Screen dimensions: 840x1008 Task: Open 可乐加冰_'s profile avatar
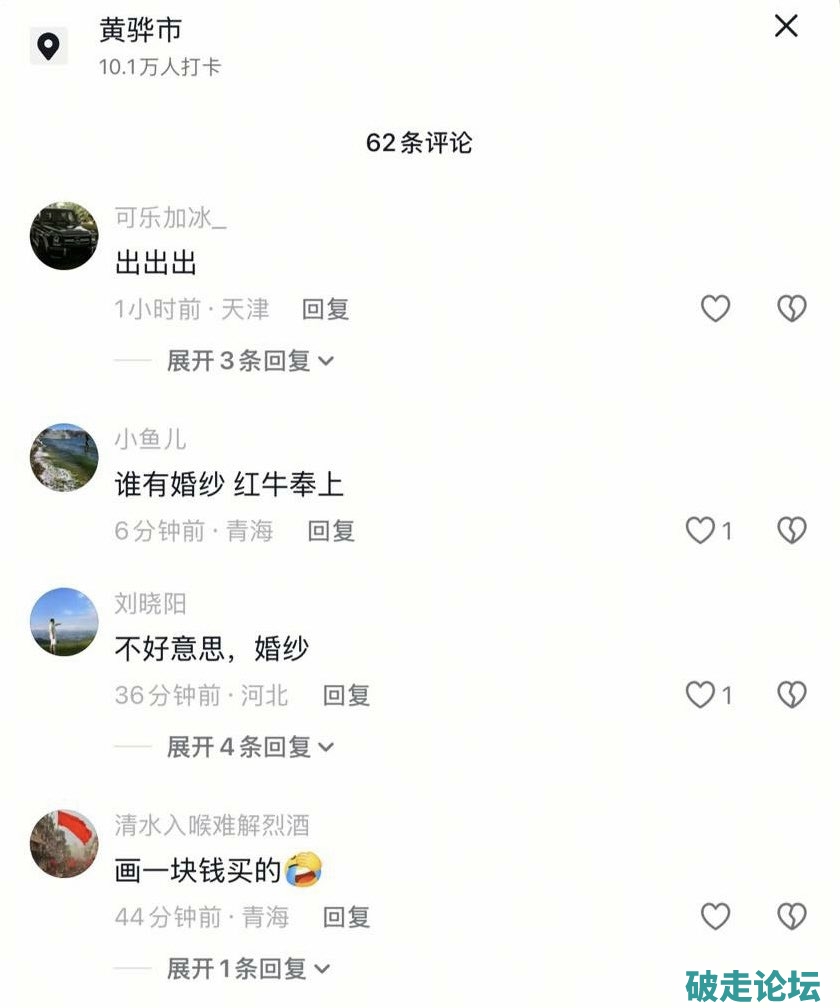[x=64, y=236]
